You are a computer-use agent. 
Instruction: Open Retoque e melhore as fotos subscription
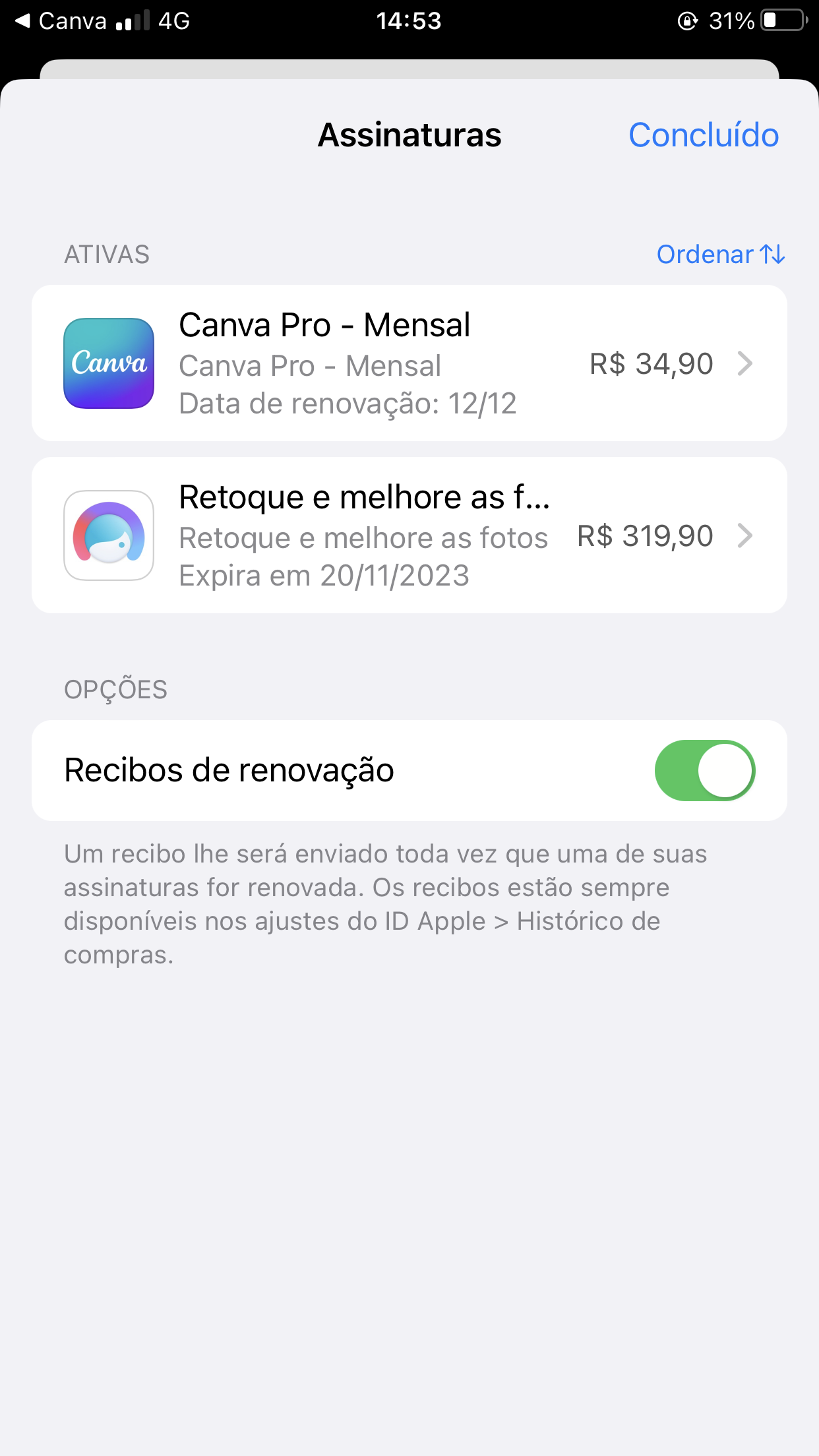click(409, 535)
